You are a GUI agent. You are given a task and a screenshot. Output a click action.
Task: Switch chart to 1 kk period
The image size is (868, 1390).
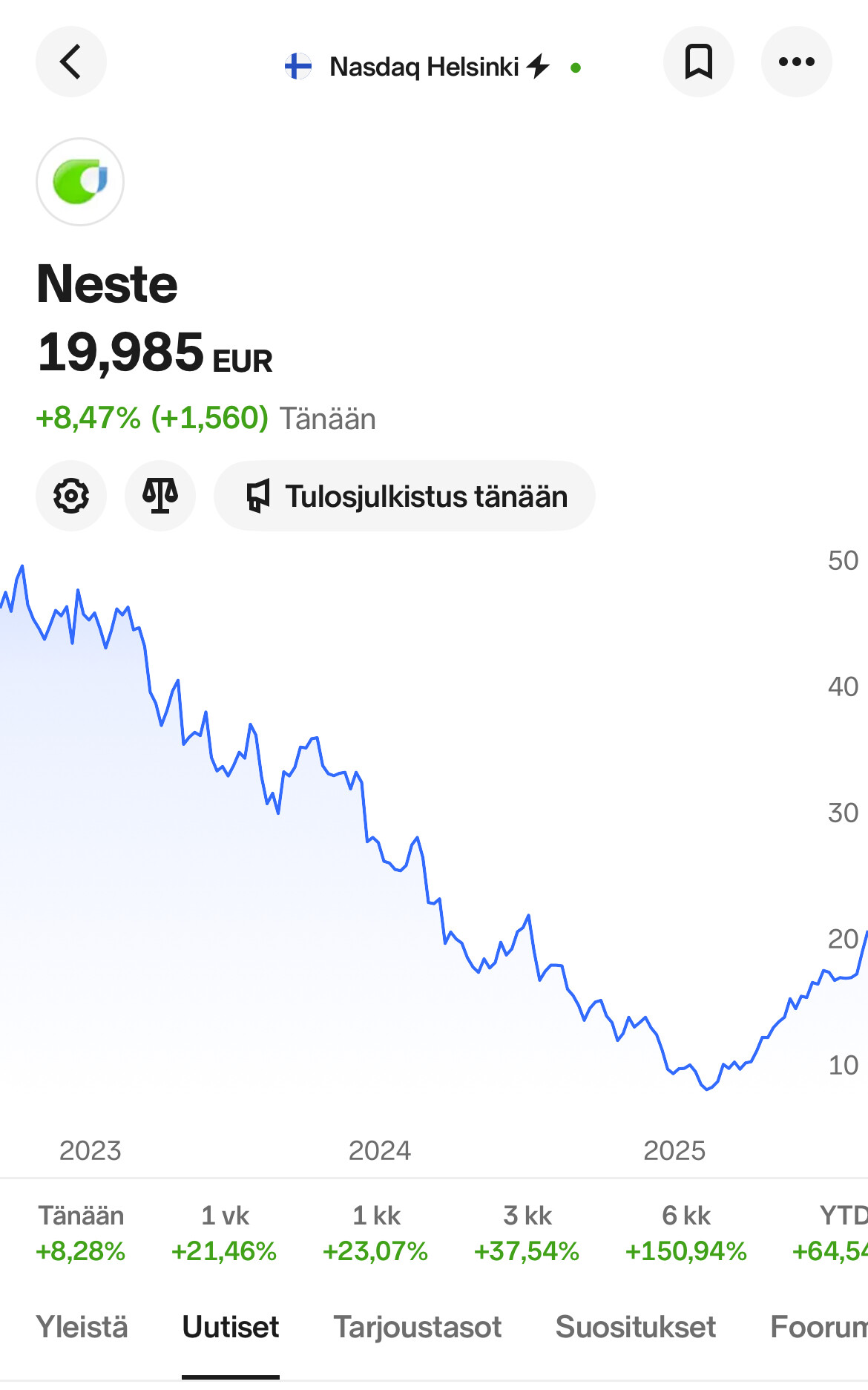(x=375, y=1233)
